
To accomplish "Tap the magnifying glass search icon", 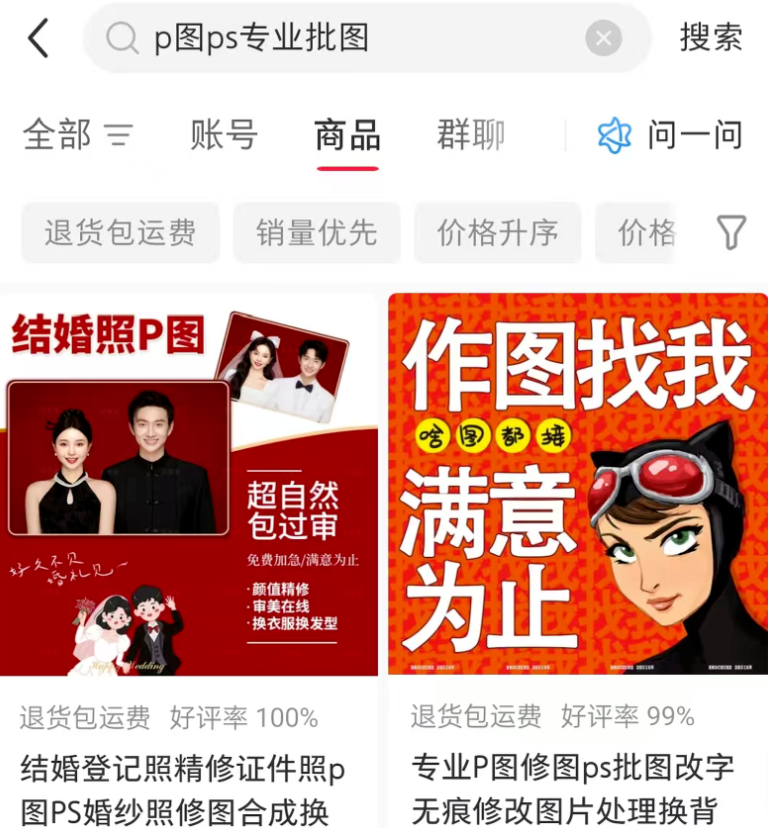I will [x=122, y=38].
